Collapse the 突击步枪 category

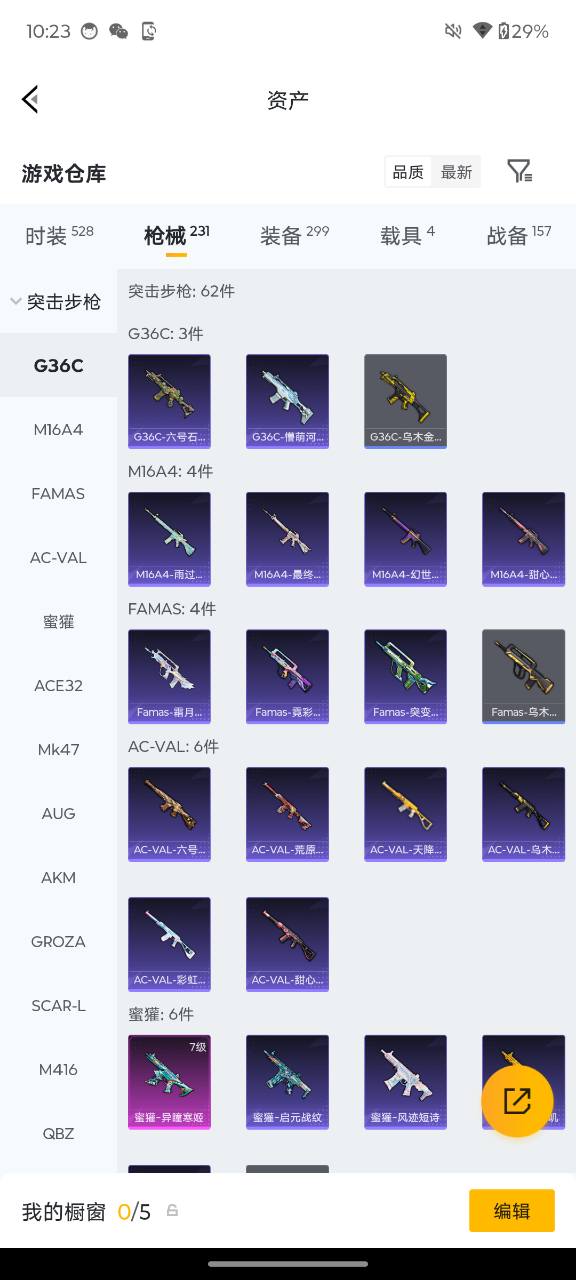58,301
